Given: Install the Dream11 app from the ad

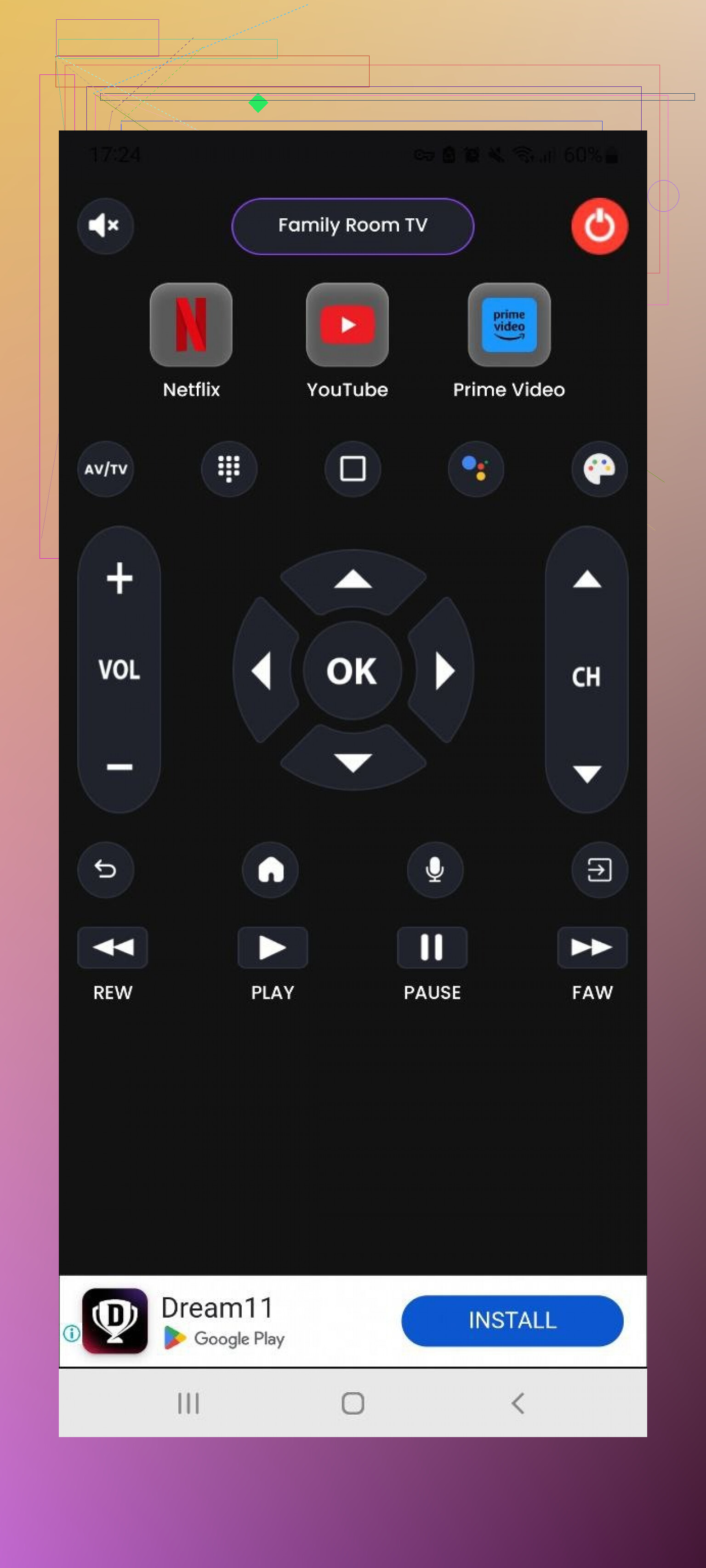Looking at the screenshot, I should pyautogui.click(x=512, y=1320).
